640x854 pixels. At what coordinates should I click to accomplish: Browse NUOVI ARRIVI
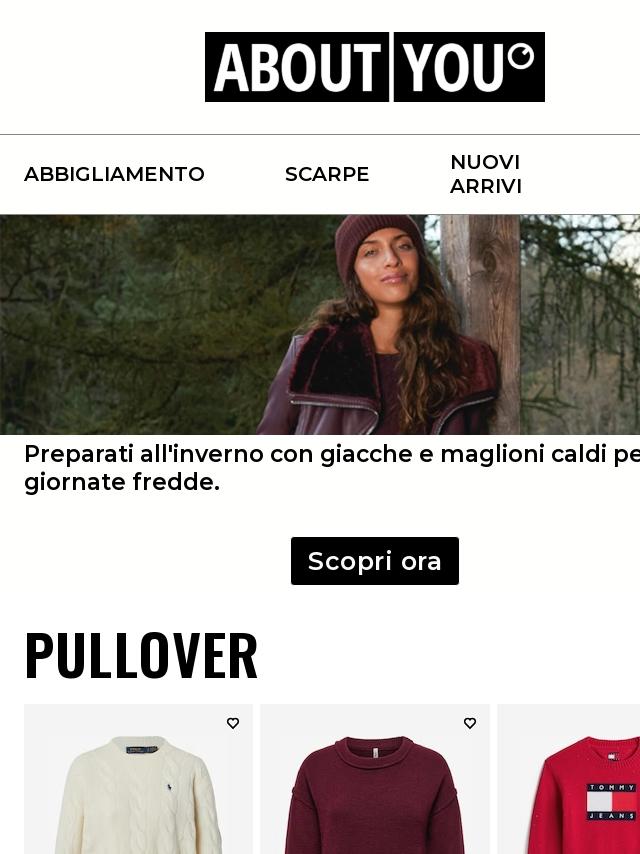click(485, 174)
